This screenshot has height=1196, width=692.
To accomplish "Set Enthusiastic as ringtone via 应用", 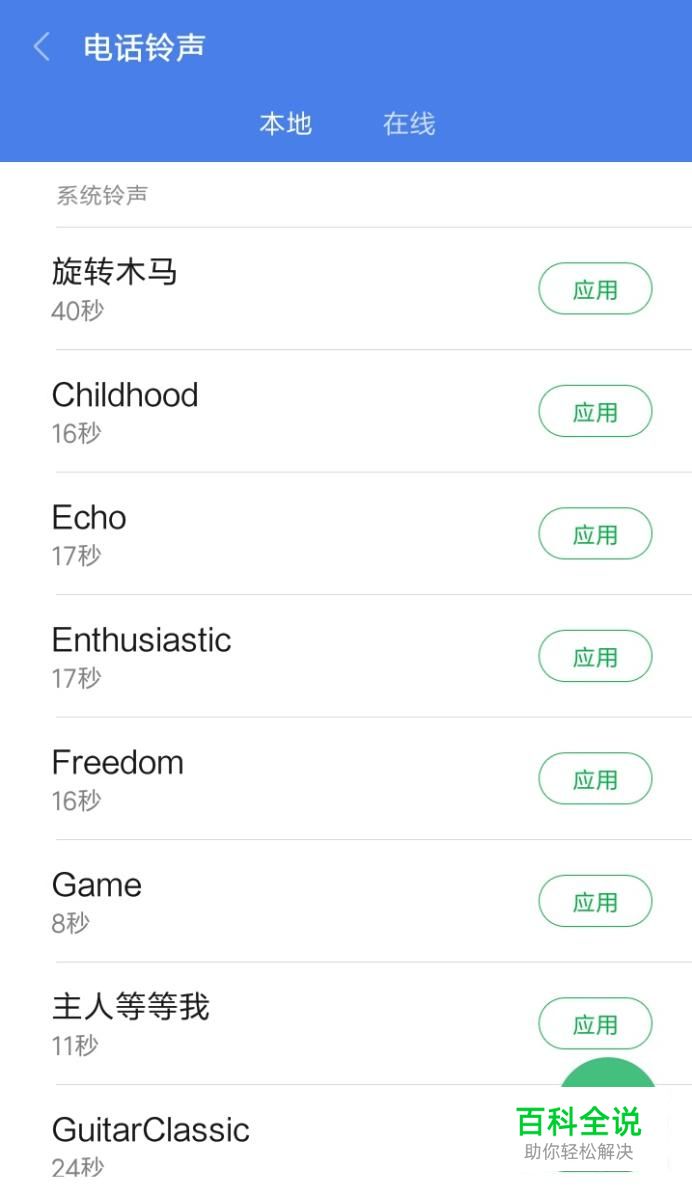I will 595,657.
